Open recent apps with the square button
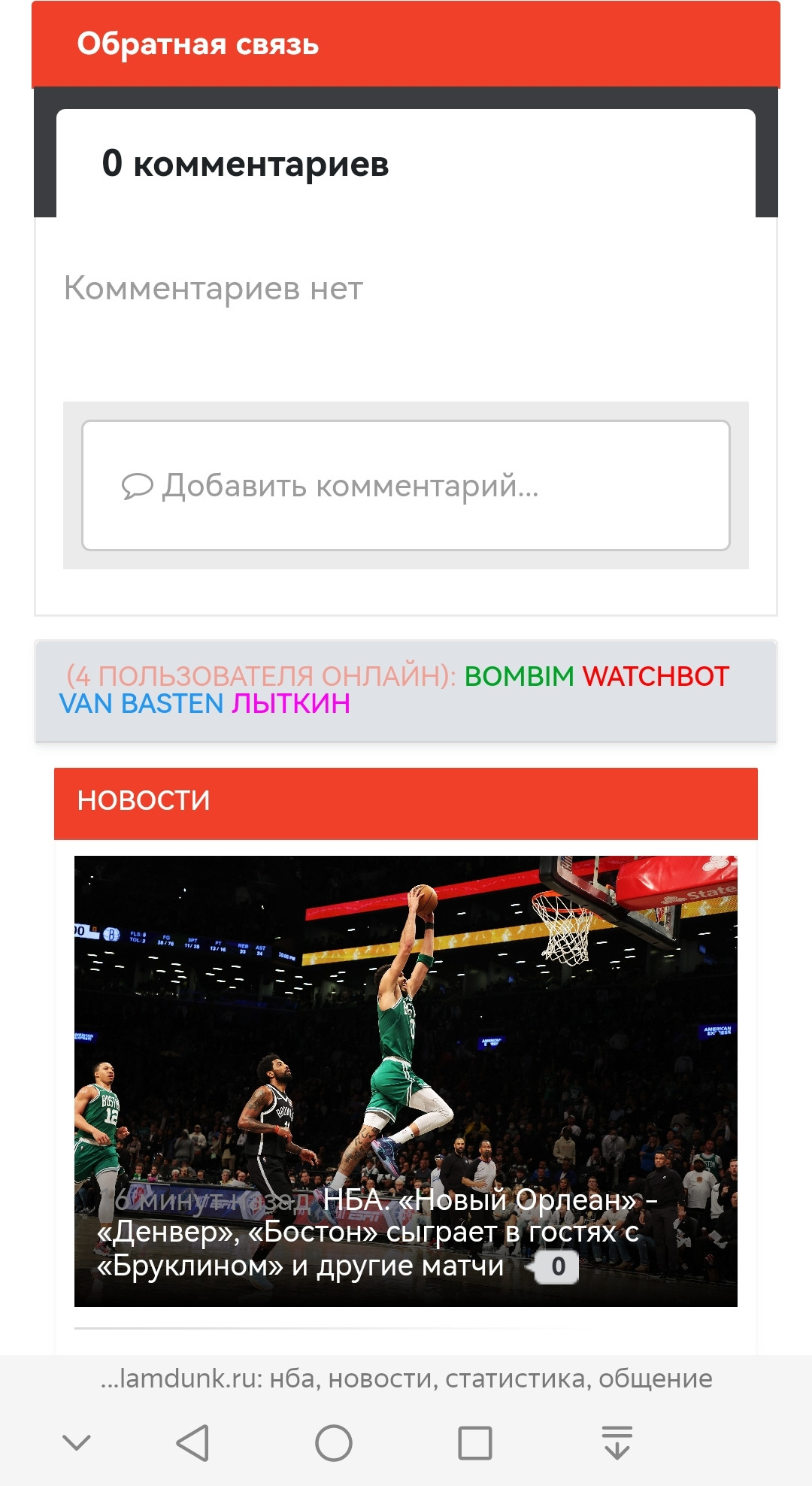 [x=475, y=1443]
